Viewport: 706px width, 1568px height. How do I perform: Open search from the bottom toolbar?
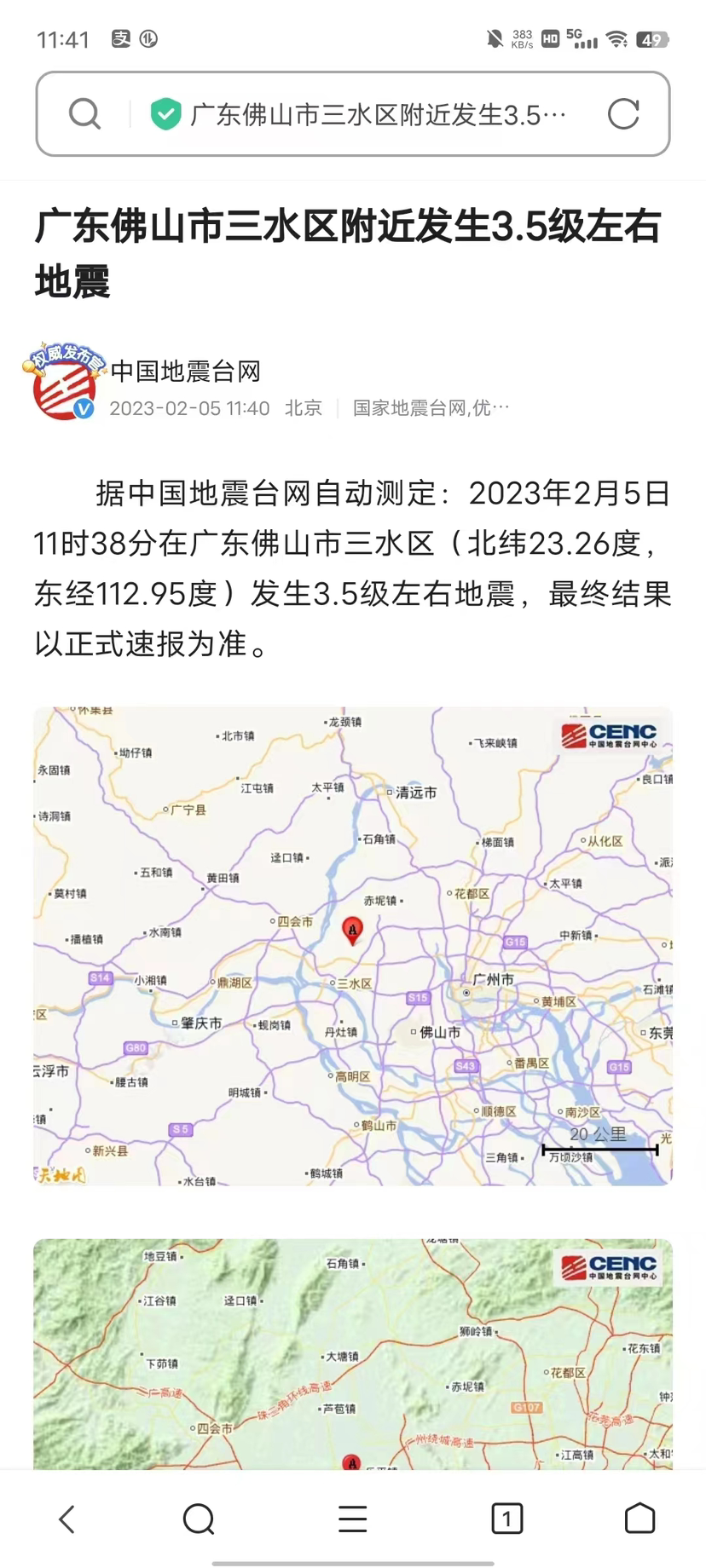[199, 1519]
